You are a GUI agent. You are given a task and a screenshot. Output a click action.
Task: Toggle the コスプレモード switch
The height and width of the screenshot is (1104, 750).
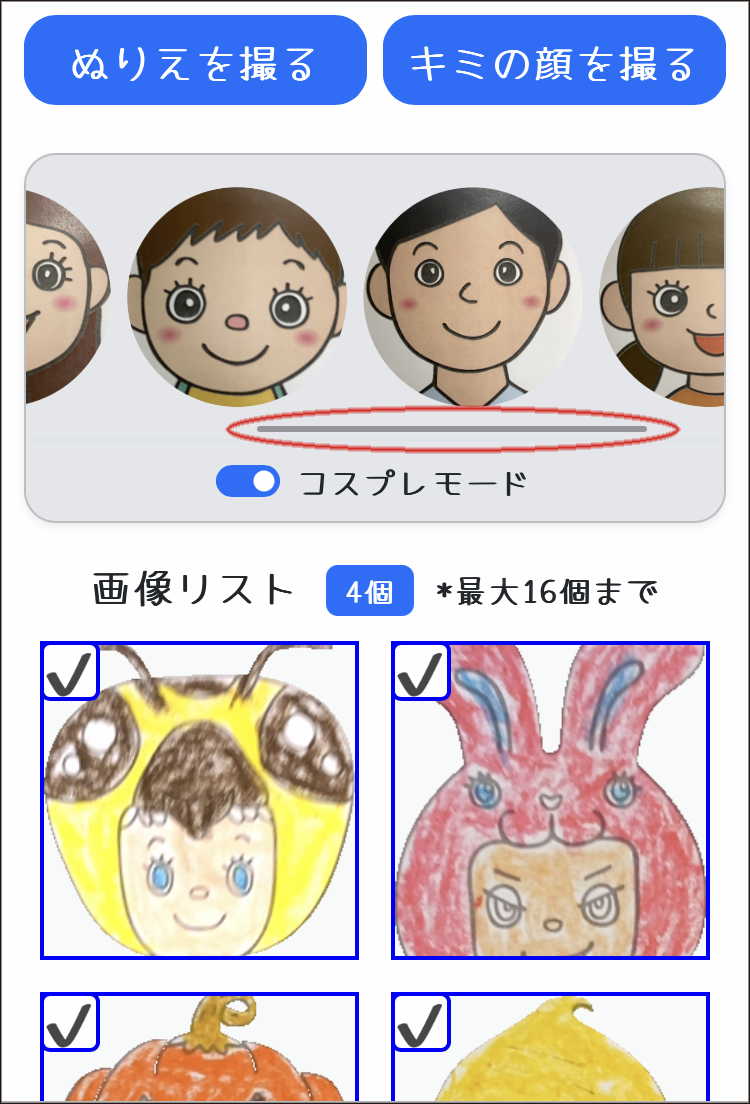click(248, 482)
